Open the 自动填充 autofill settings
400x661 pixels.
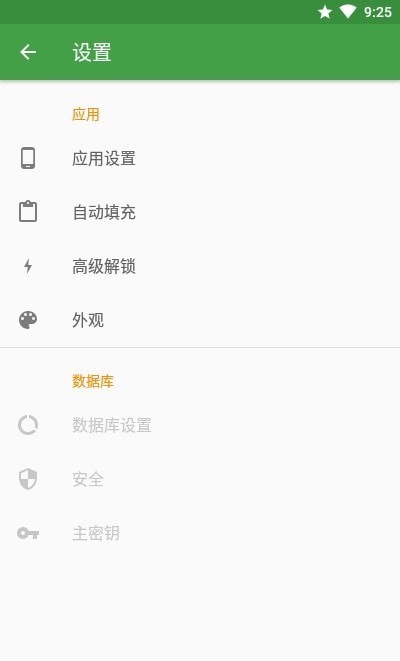(200, 212)
